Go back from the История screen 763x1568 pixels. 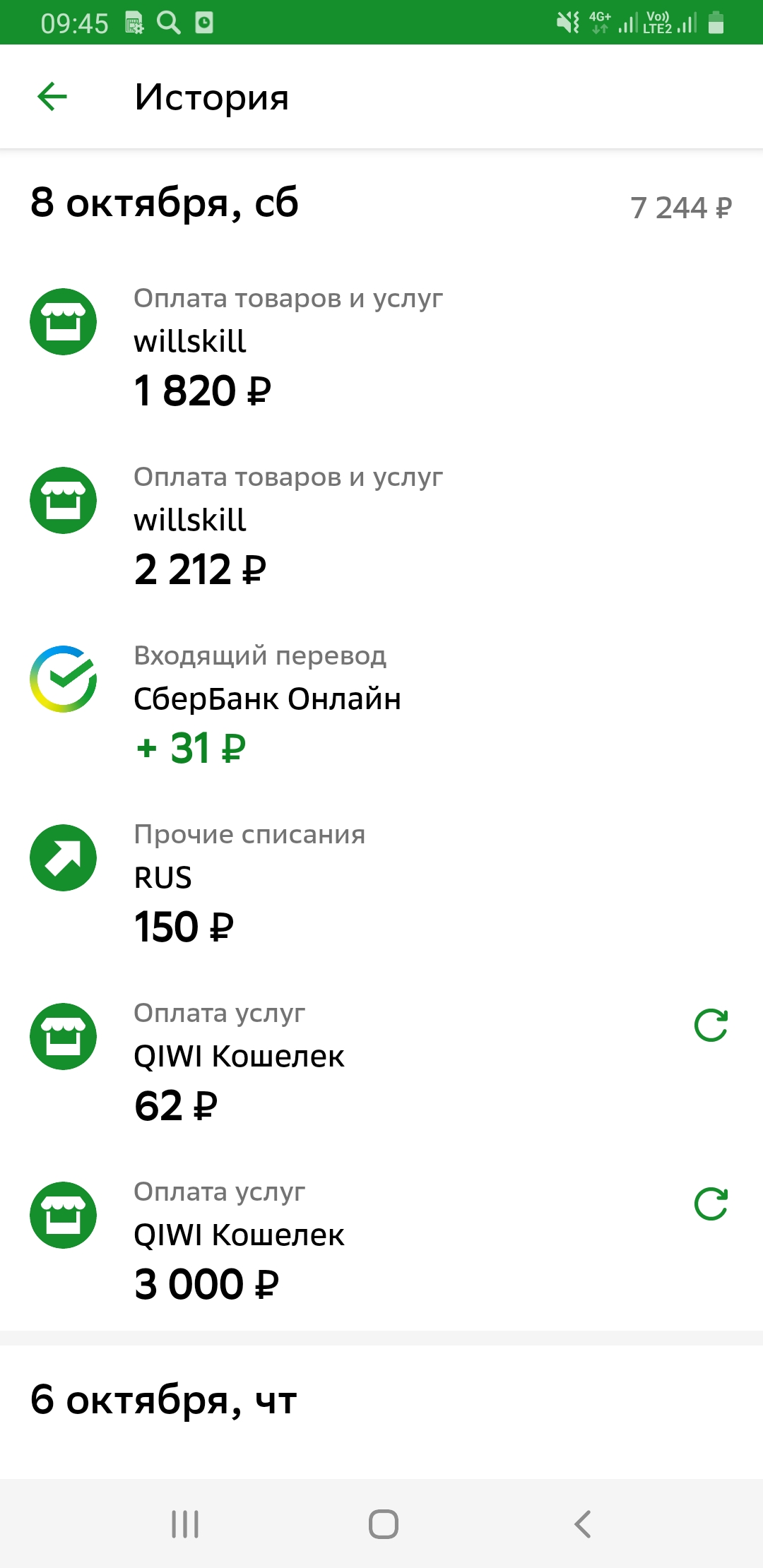(52, 97)
